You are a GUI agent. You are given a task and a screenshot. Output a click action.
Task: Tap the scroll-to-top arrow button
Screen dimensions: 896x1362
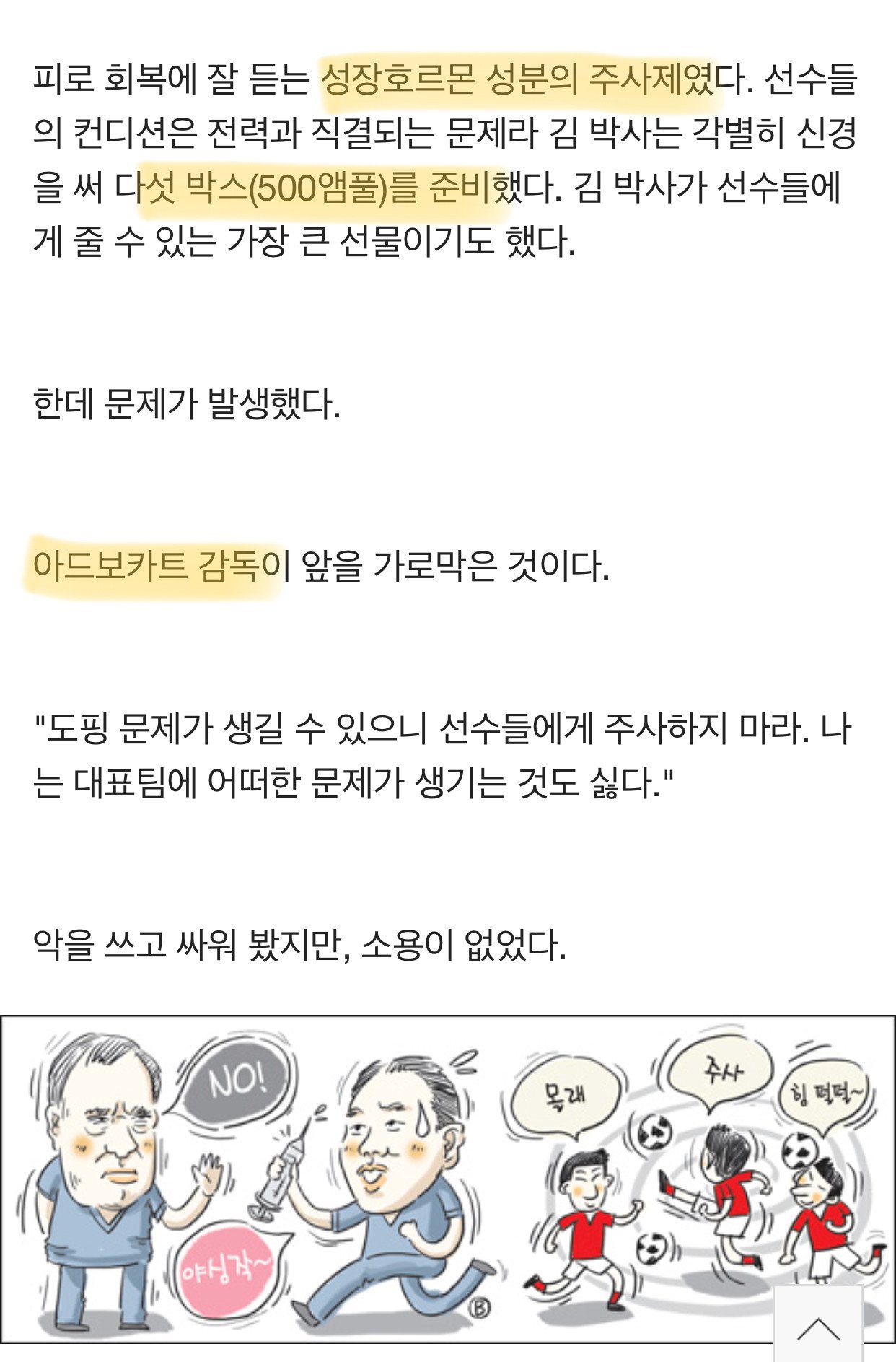tap(817, 1325)
